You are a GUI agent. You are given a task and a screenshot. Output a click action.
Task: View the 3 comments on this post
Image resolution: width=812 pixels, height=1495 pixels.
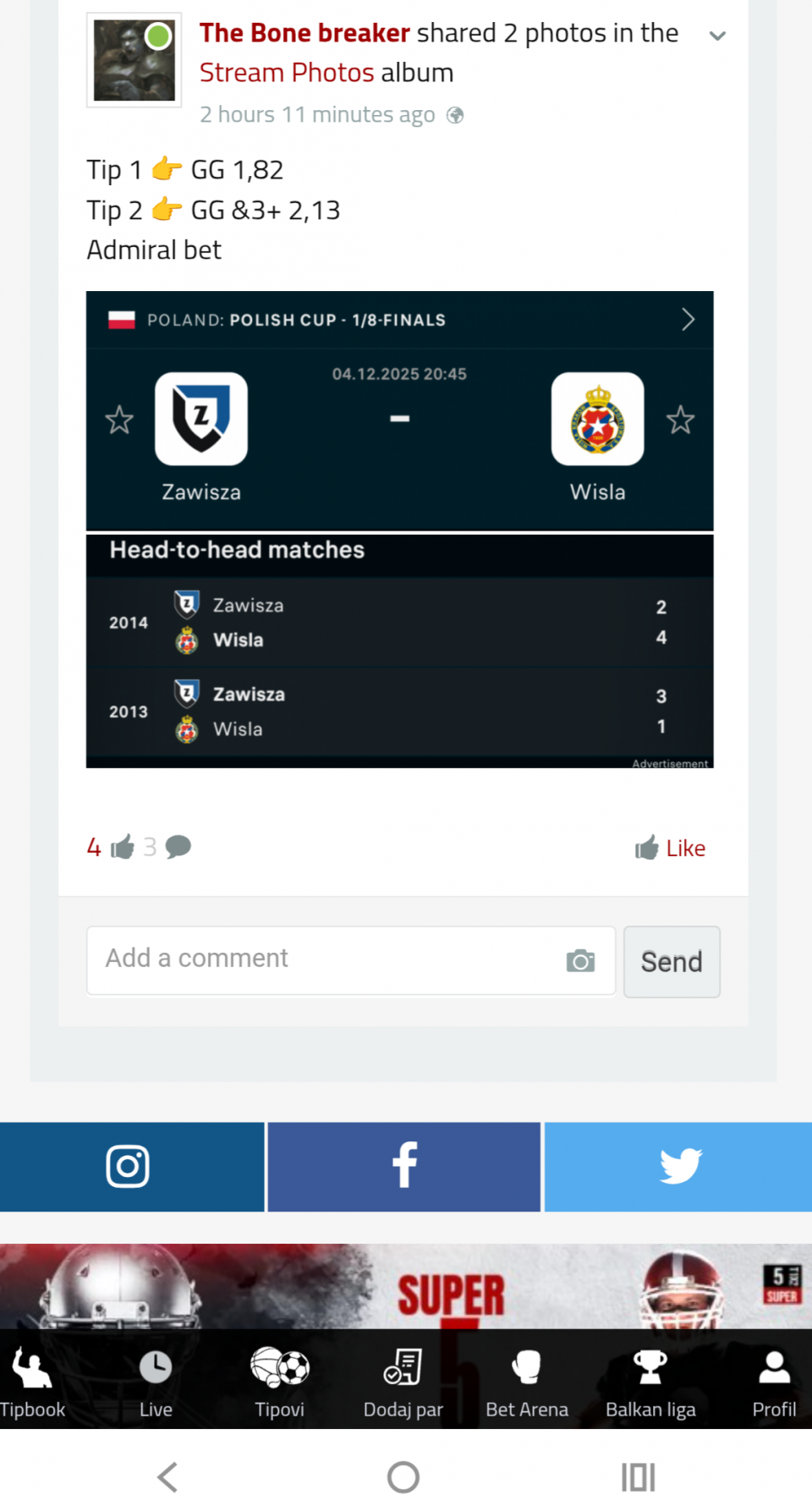pos(167,847)
